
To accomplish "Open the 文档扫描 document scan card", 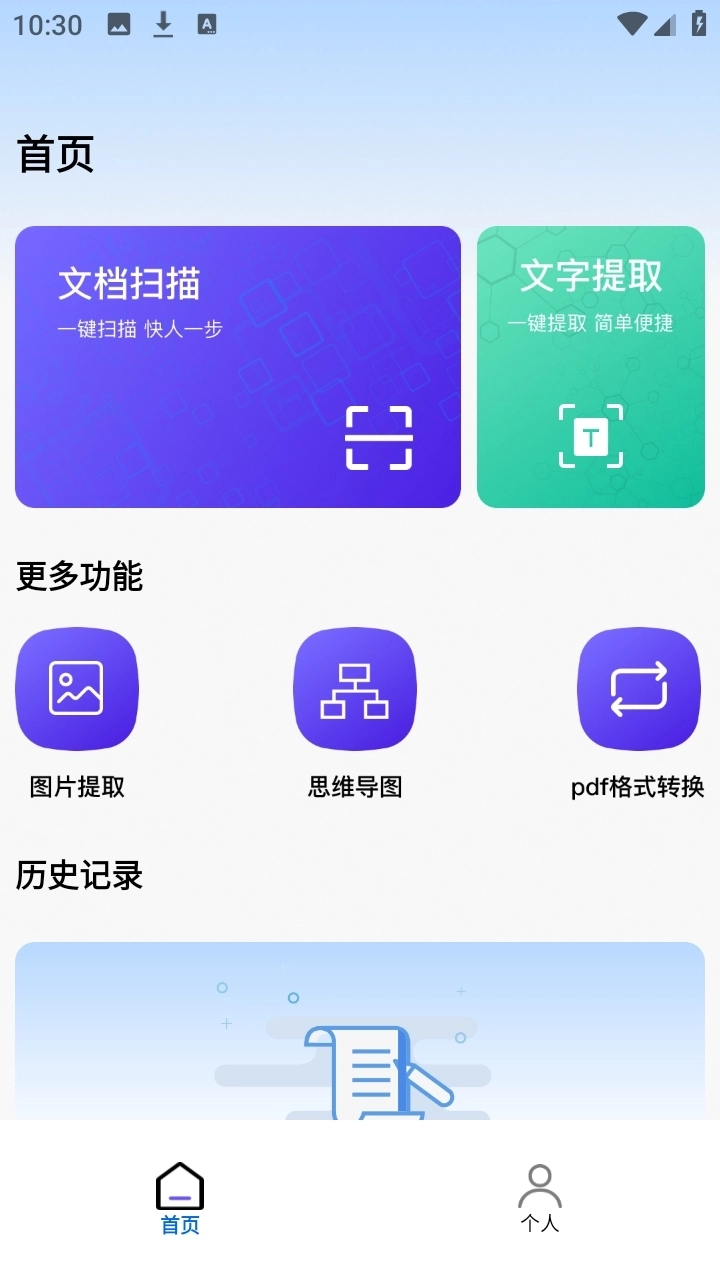I will coord(237,366).
